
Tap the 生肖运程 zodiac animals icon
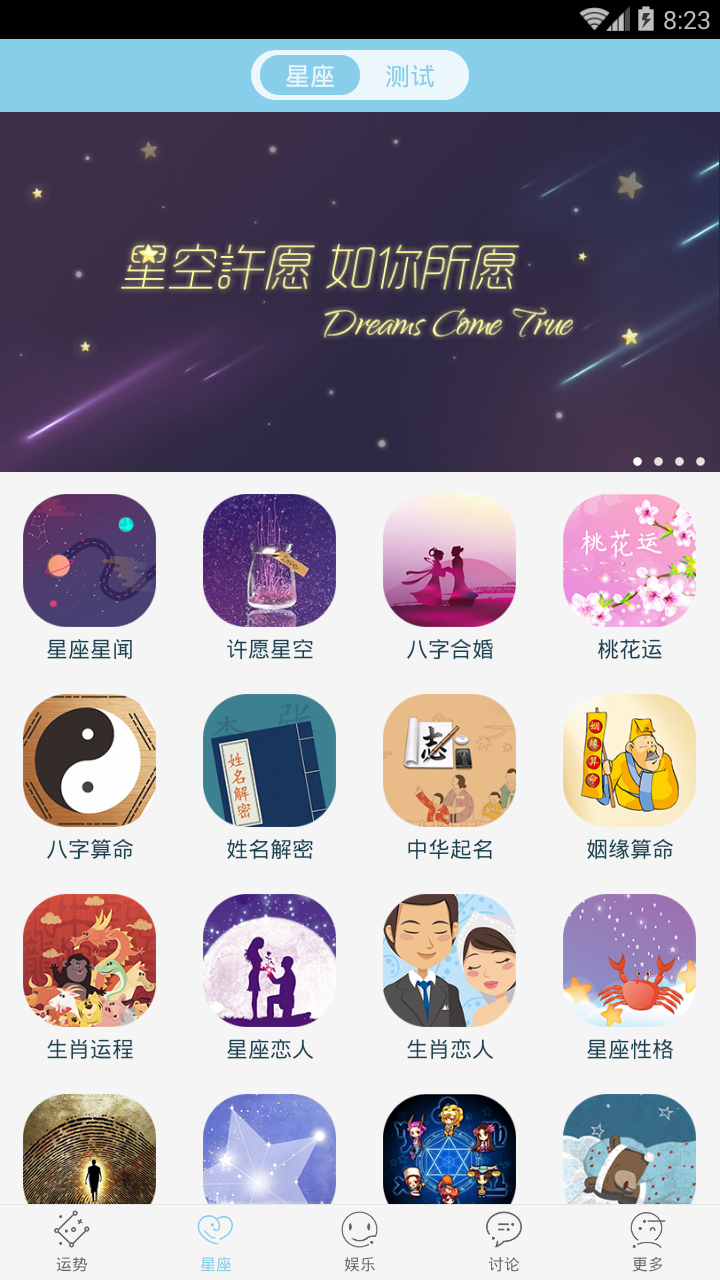point(89,960)
